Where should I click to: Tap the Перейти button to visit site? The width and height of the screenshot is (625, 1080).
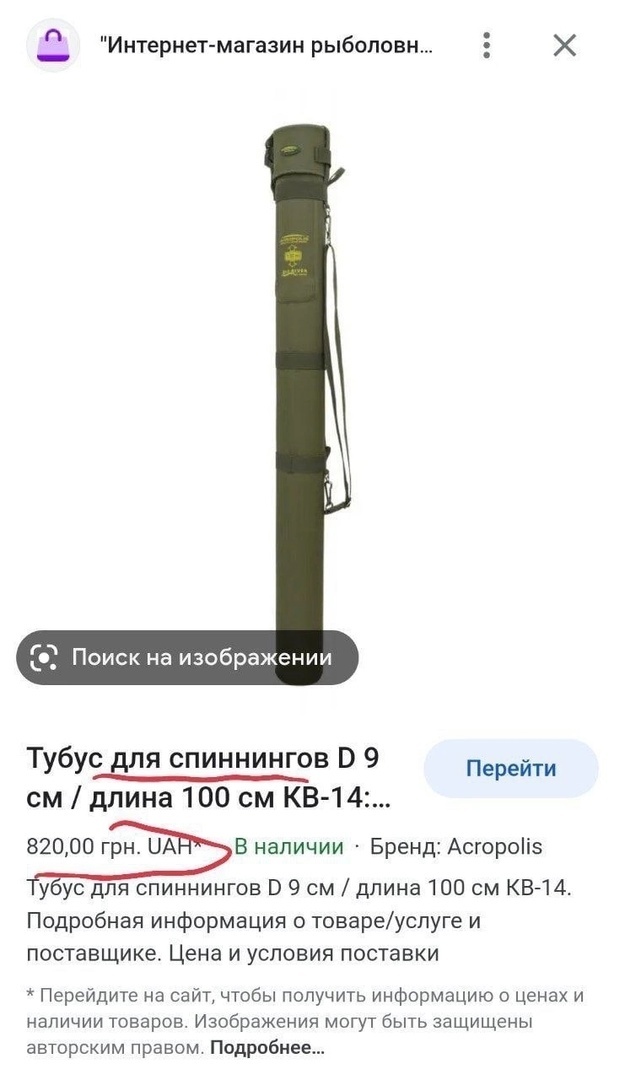(x=511, y=768)
